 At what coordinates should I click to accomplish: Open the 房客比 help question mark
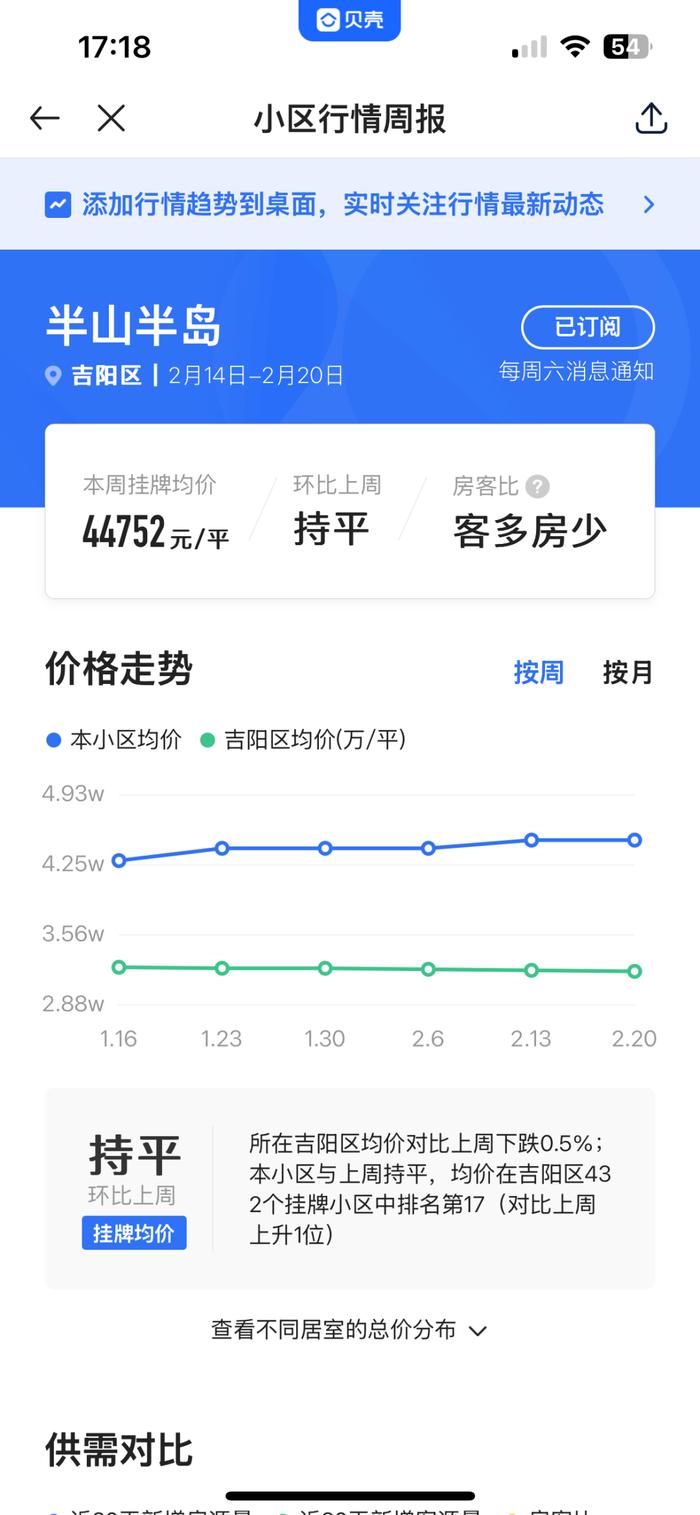[538, 487]
